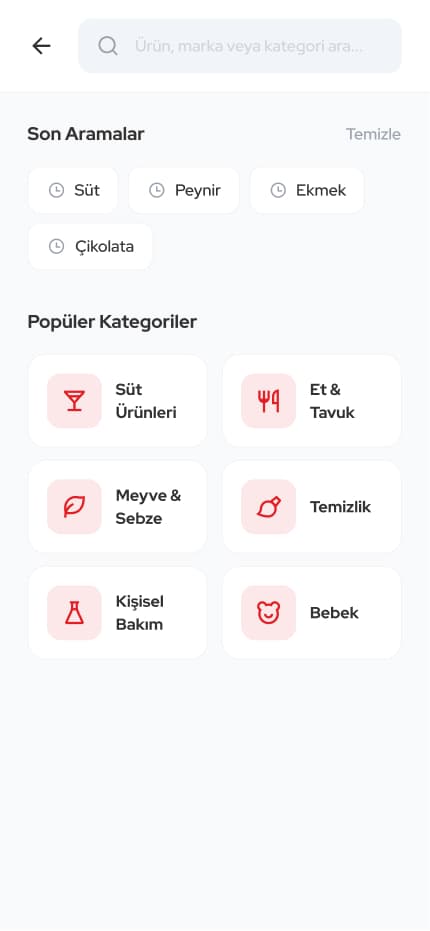Choose the Ekmek recent search chip

(307, 190)
